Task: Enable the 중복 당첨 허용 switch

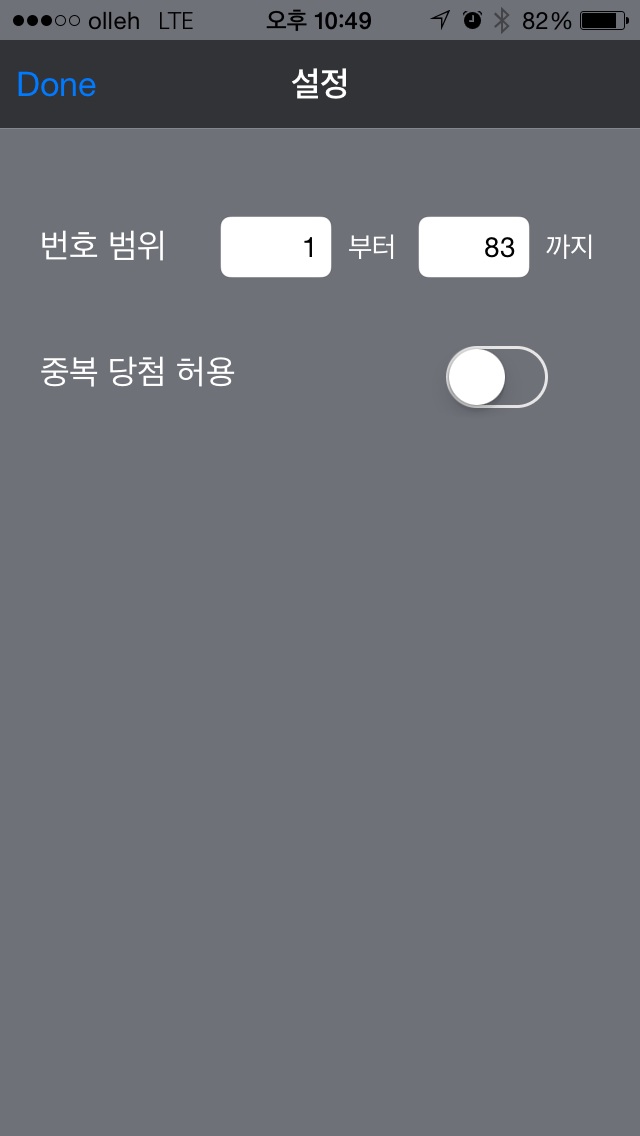Action: tap(496, 377)
